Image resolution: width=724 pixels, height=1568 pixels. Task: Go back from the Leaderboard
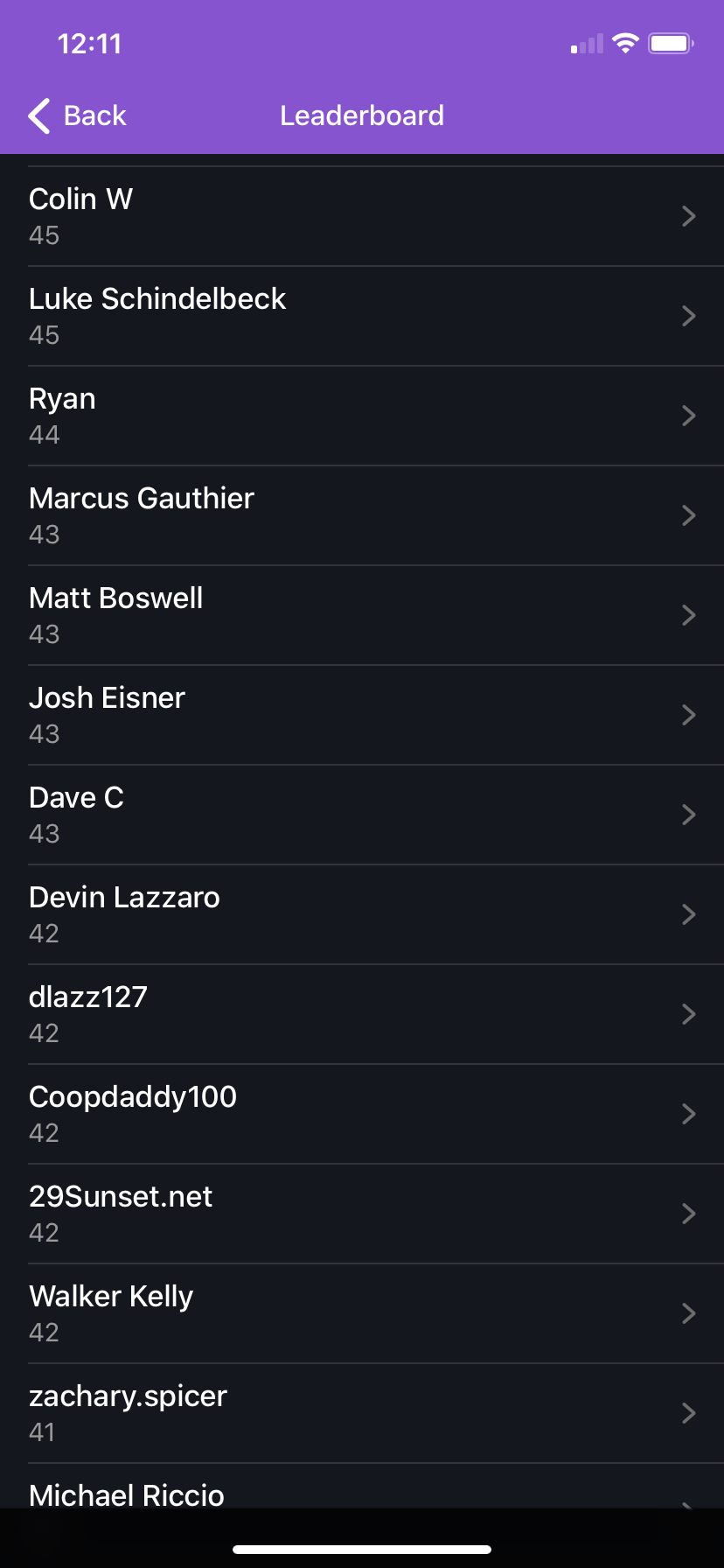77,115
